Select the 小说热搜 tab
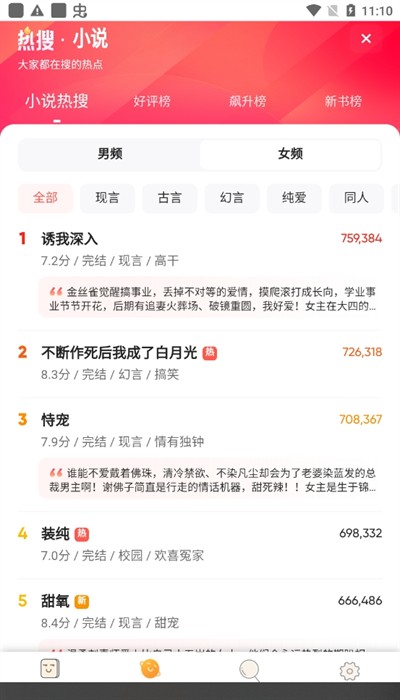 (57, 101)
